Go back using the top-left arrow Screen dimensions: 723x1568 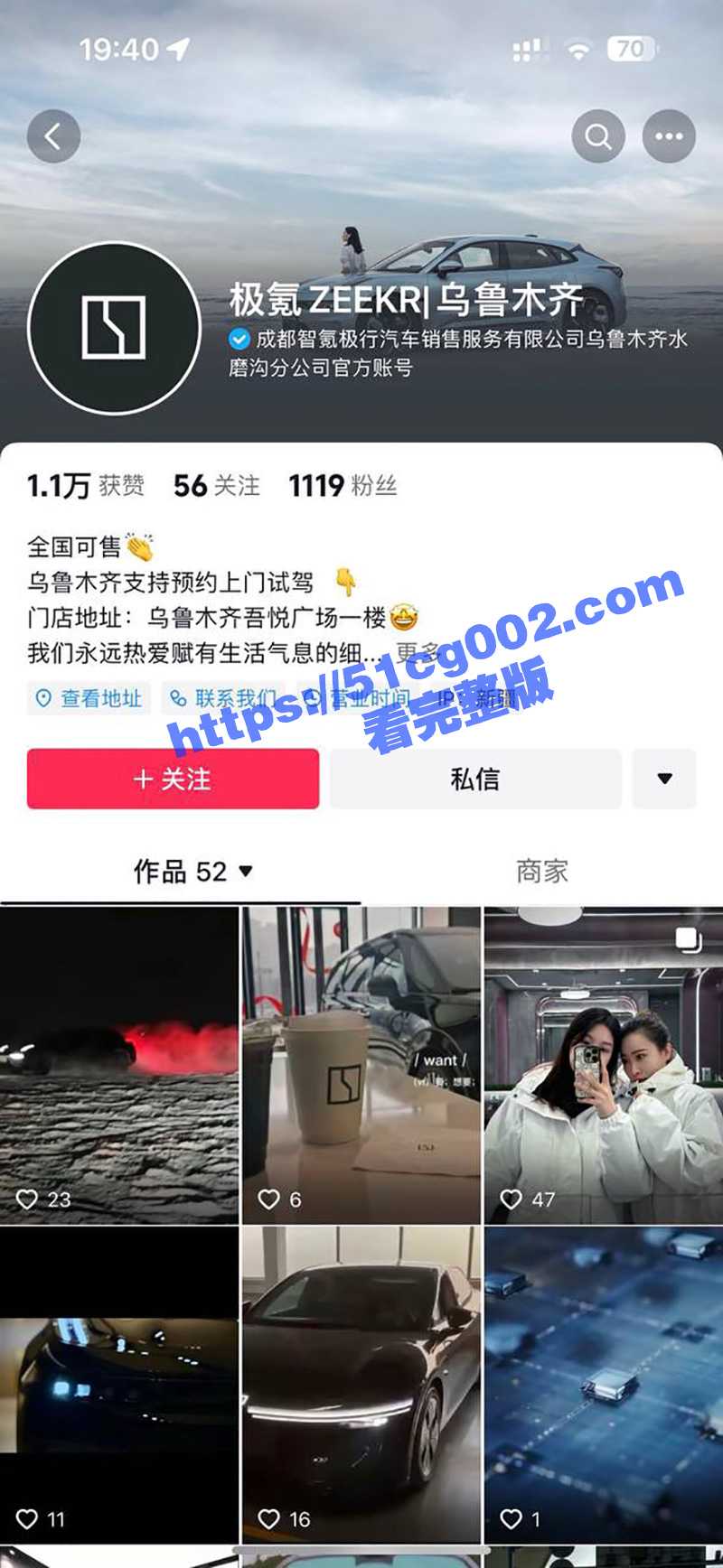pyautogui.click(x=53, y=137)
